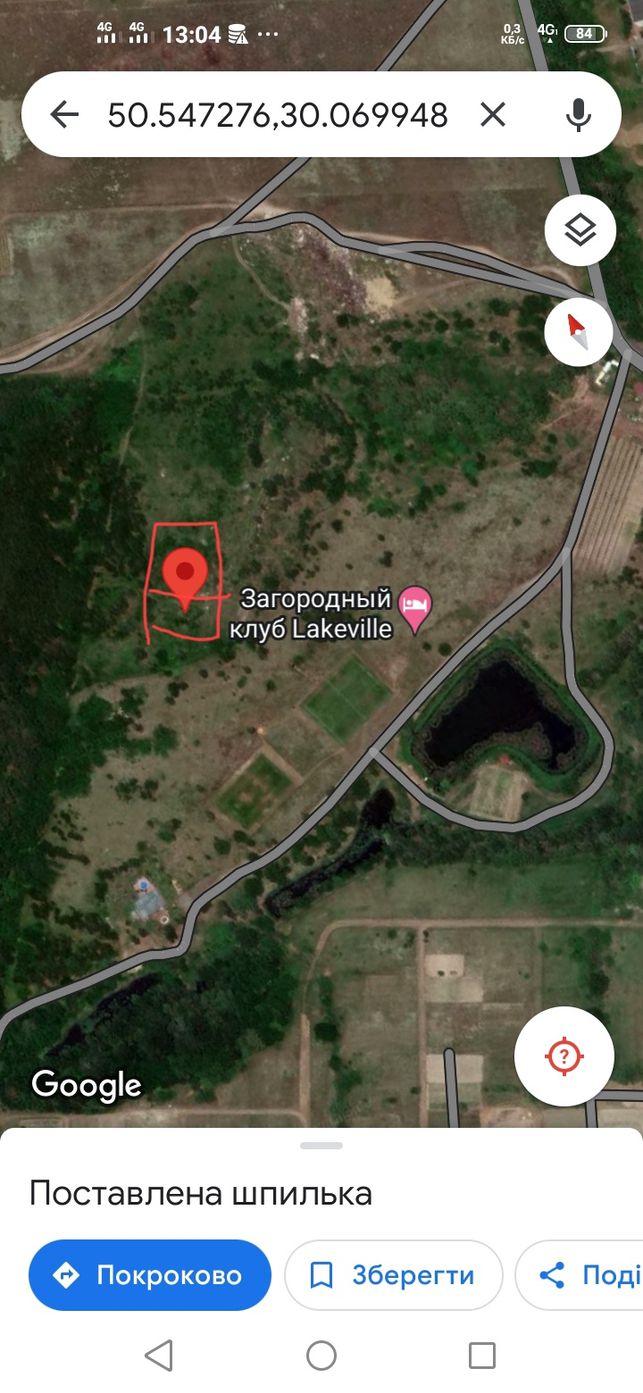
Task: Start directions with Покроково button
Action: 150,1275
